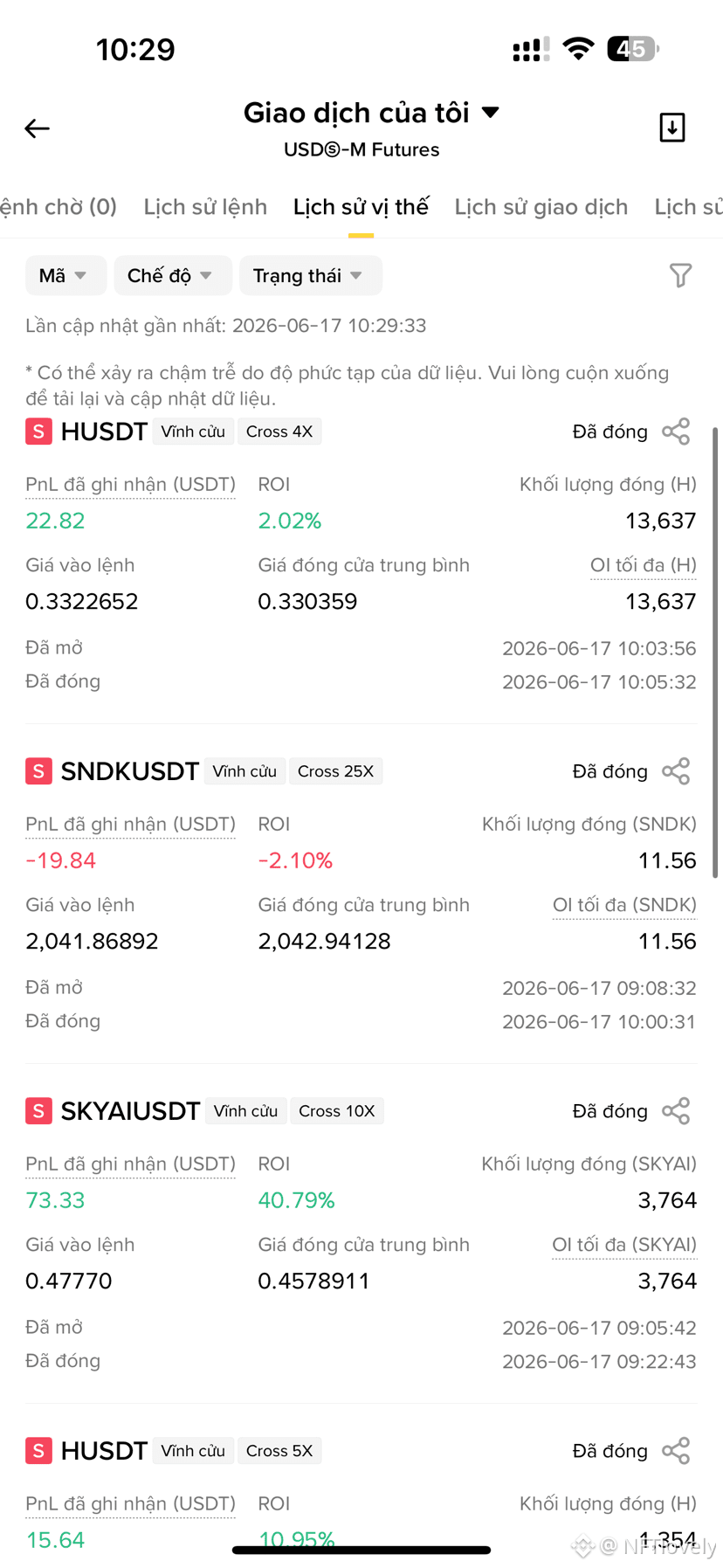Screen dimensions: 723x1568
Task: Open the Lệnh chờ (0) tab
Action: (x=58, y=207)
